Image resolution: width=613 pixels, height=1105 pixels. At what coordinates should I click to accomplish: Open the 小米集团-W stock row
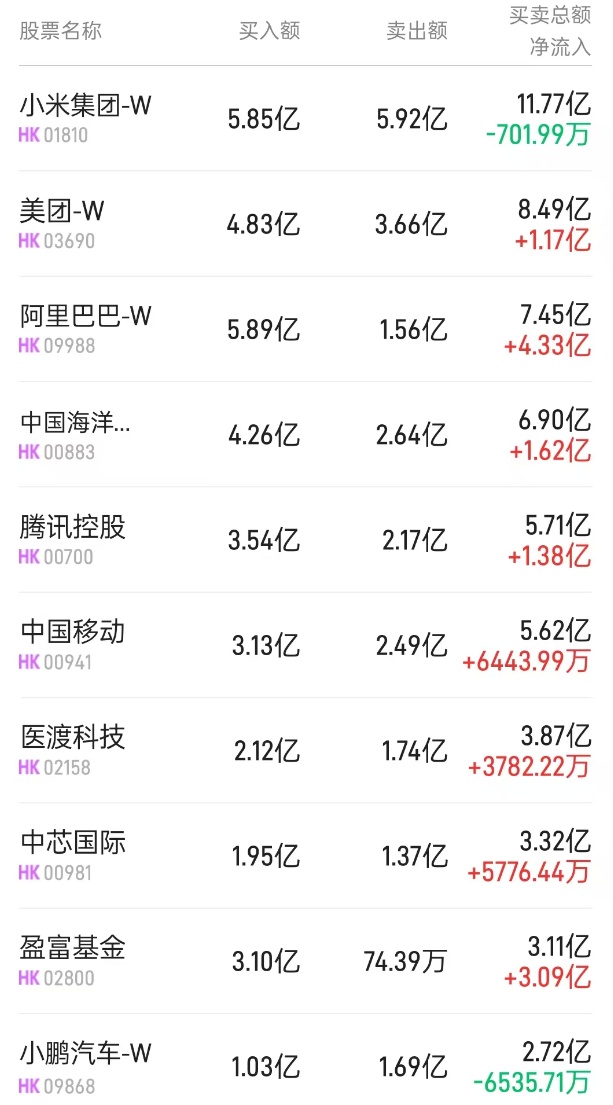tap(86, 105)
